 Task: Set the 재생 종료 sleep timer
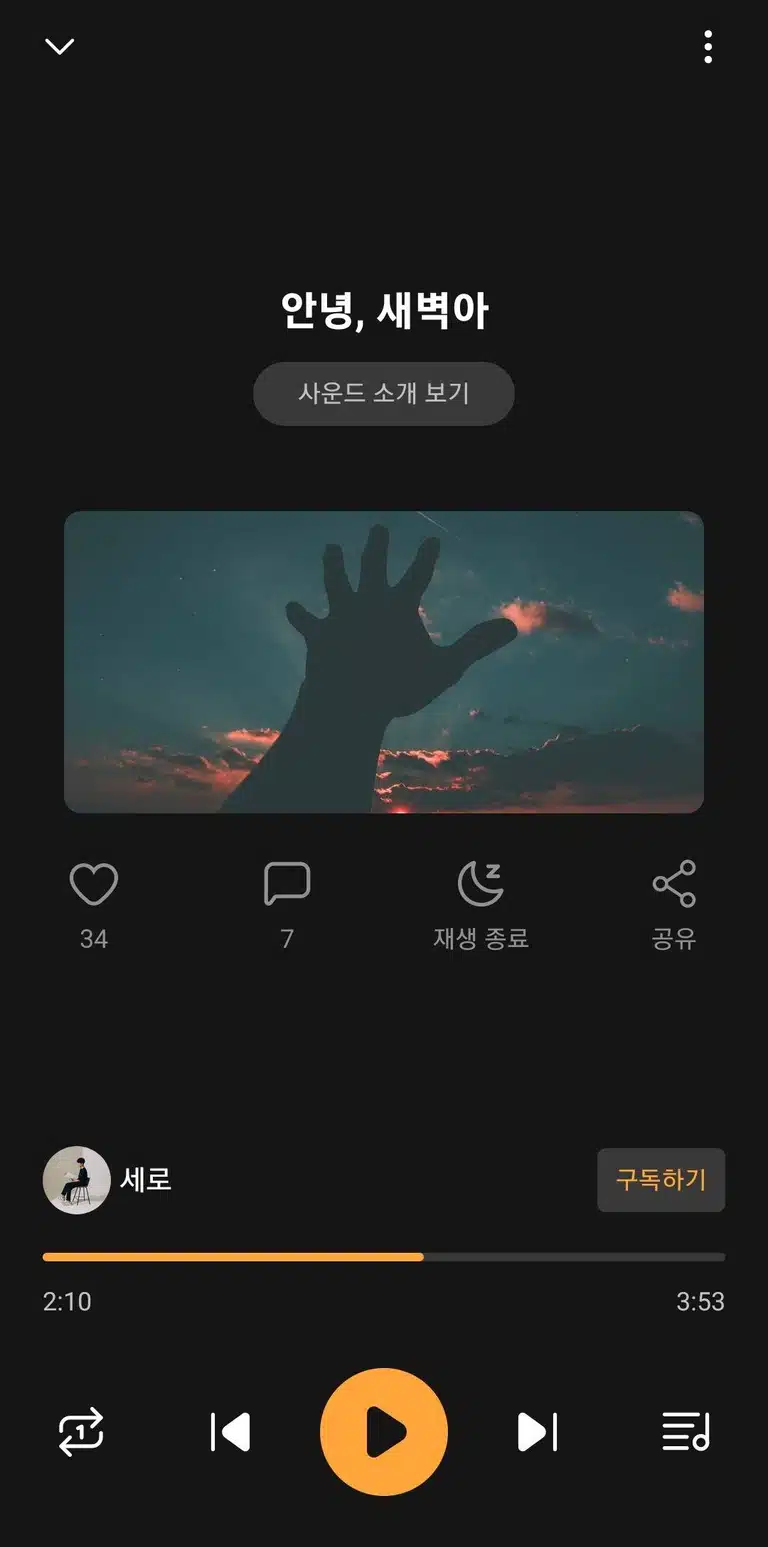(481, 884)
